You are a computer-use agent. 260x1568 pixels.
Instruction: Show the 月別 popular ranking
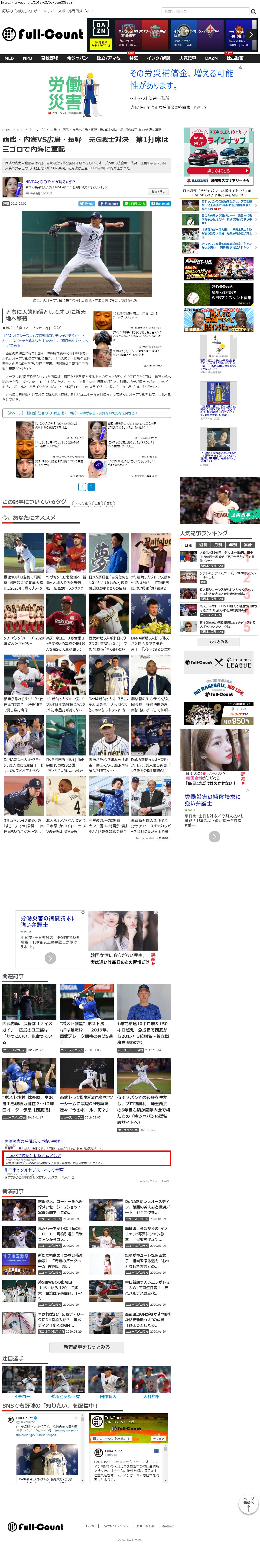(218, 545)
